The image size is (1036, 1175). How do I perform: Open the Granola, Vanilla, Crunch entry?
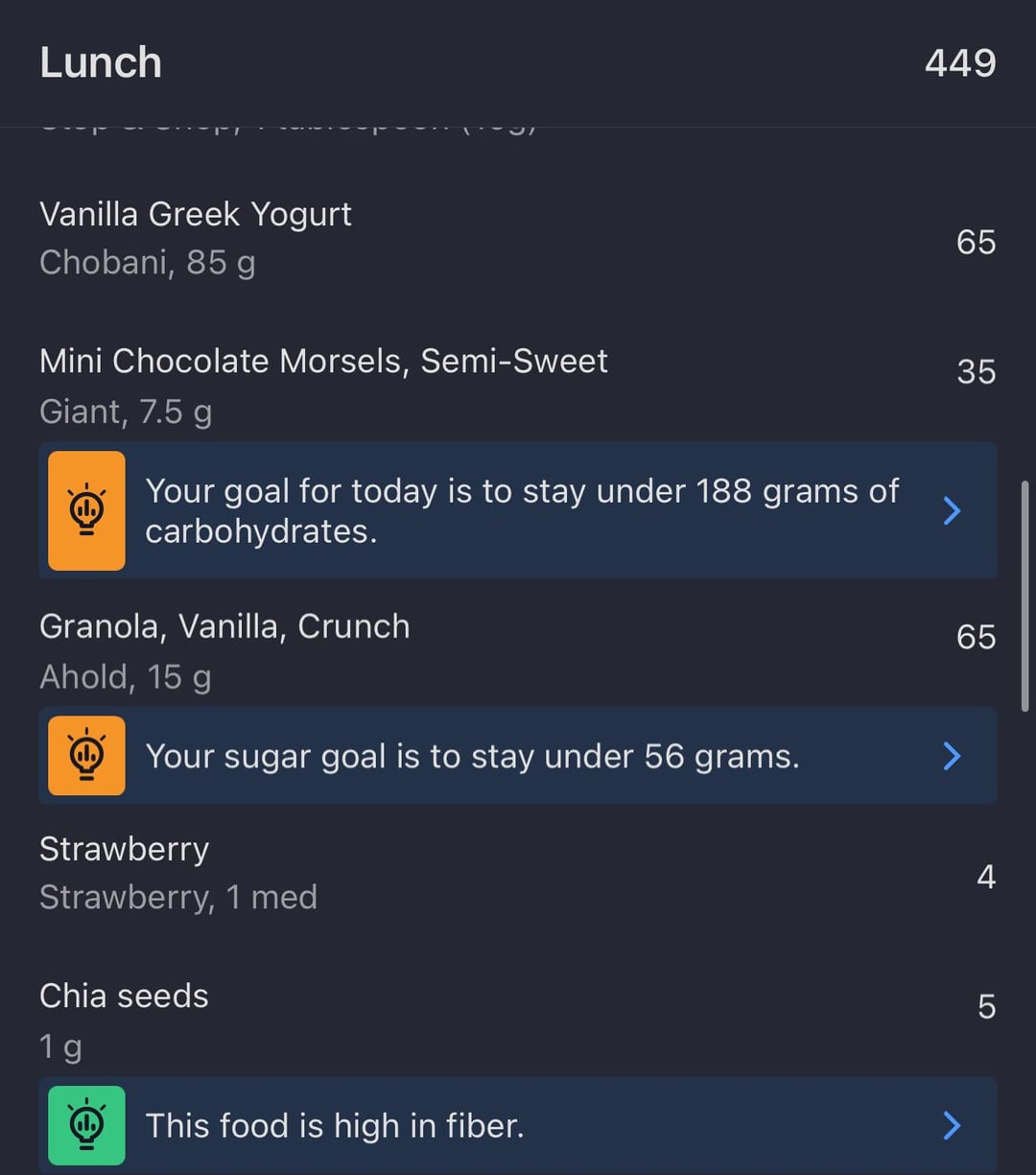tap(518, 651)
